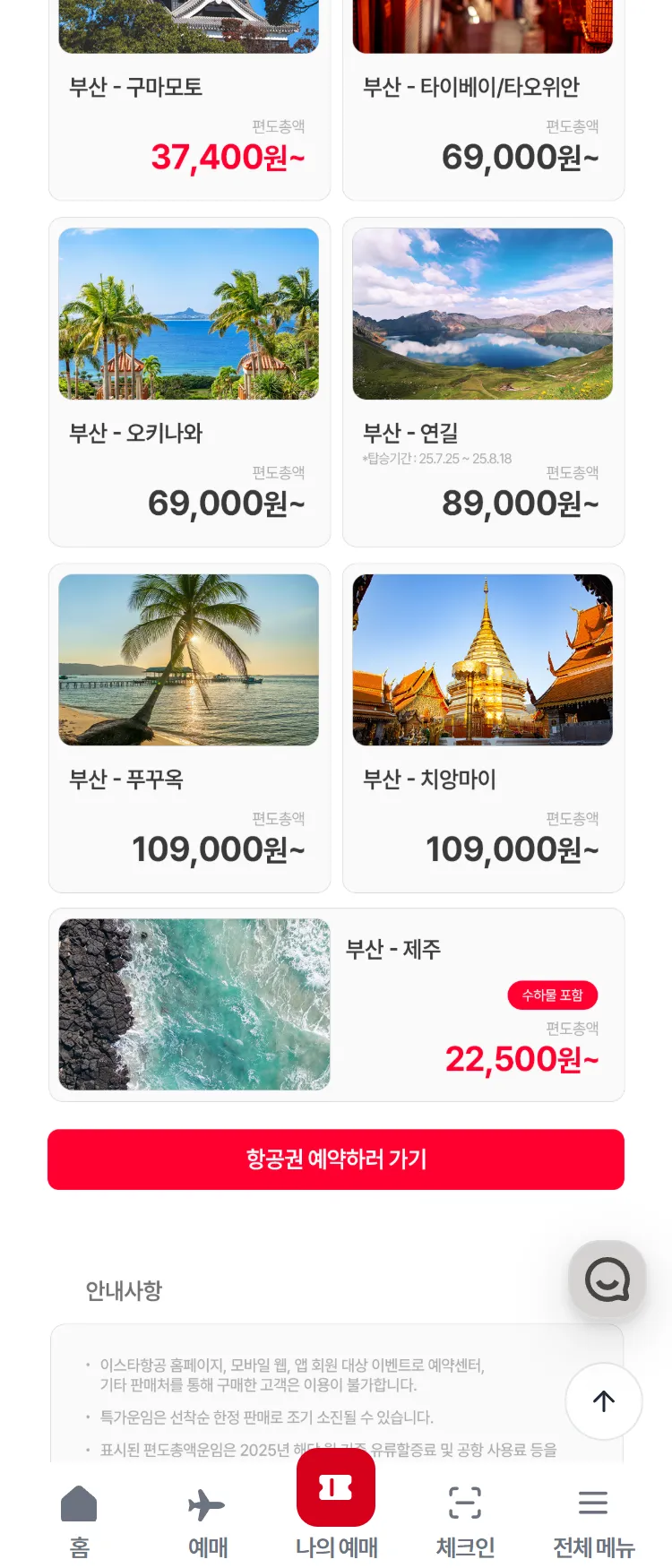This screenshot has width=672, height=1568.
Task: Switch to the 체크인 tab
Action: [465, 1519]
